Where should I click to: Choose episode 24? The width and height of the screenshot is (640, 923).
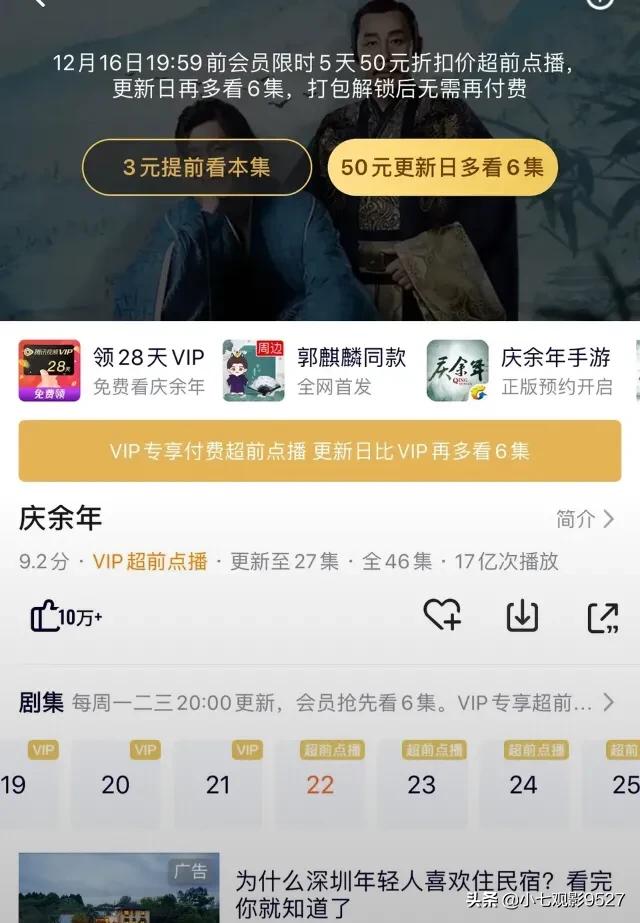point(524,784)
